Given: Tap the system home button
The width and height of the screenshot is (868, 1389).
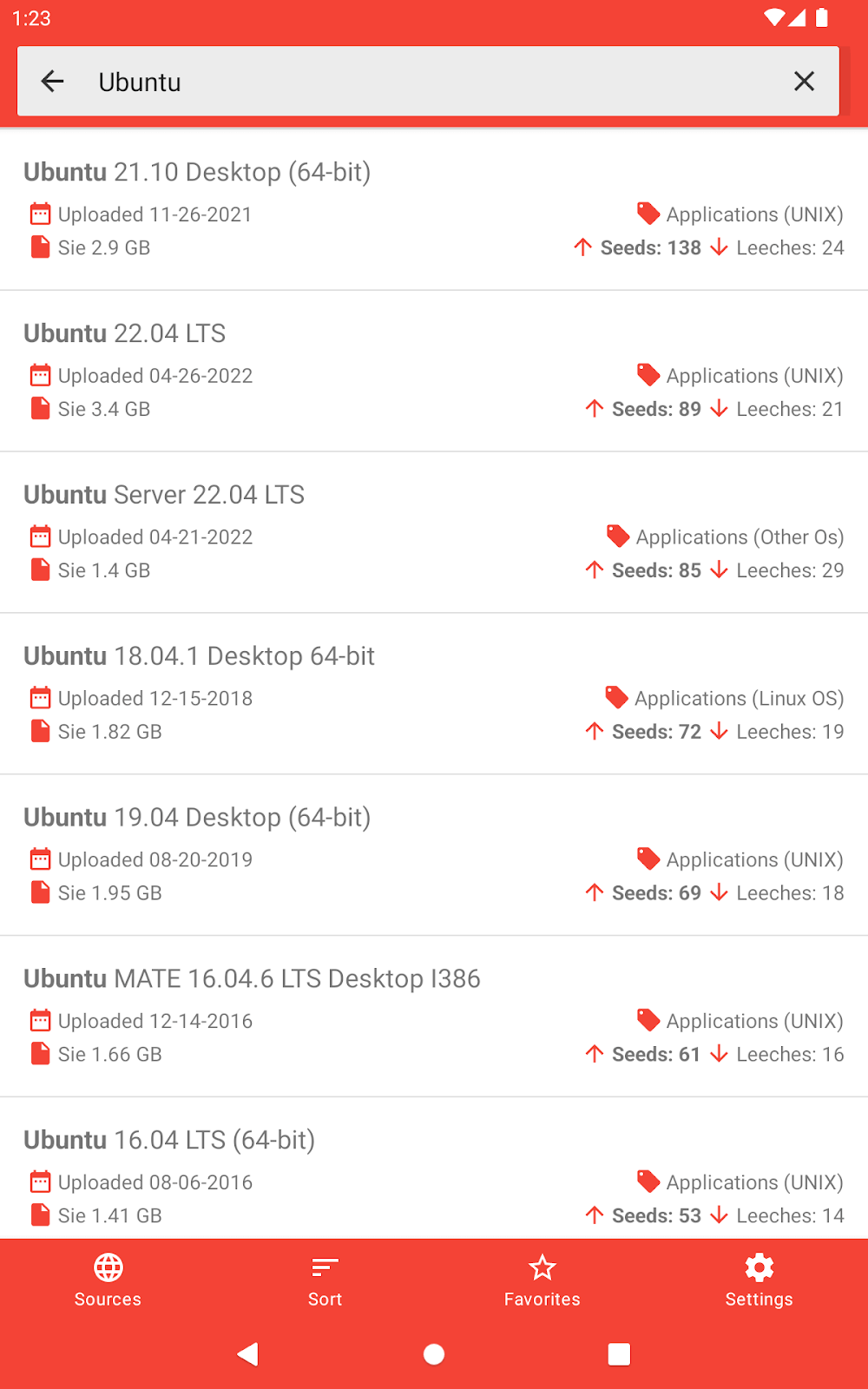Looking at the screenshot, I should [x=434, y=1354].
